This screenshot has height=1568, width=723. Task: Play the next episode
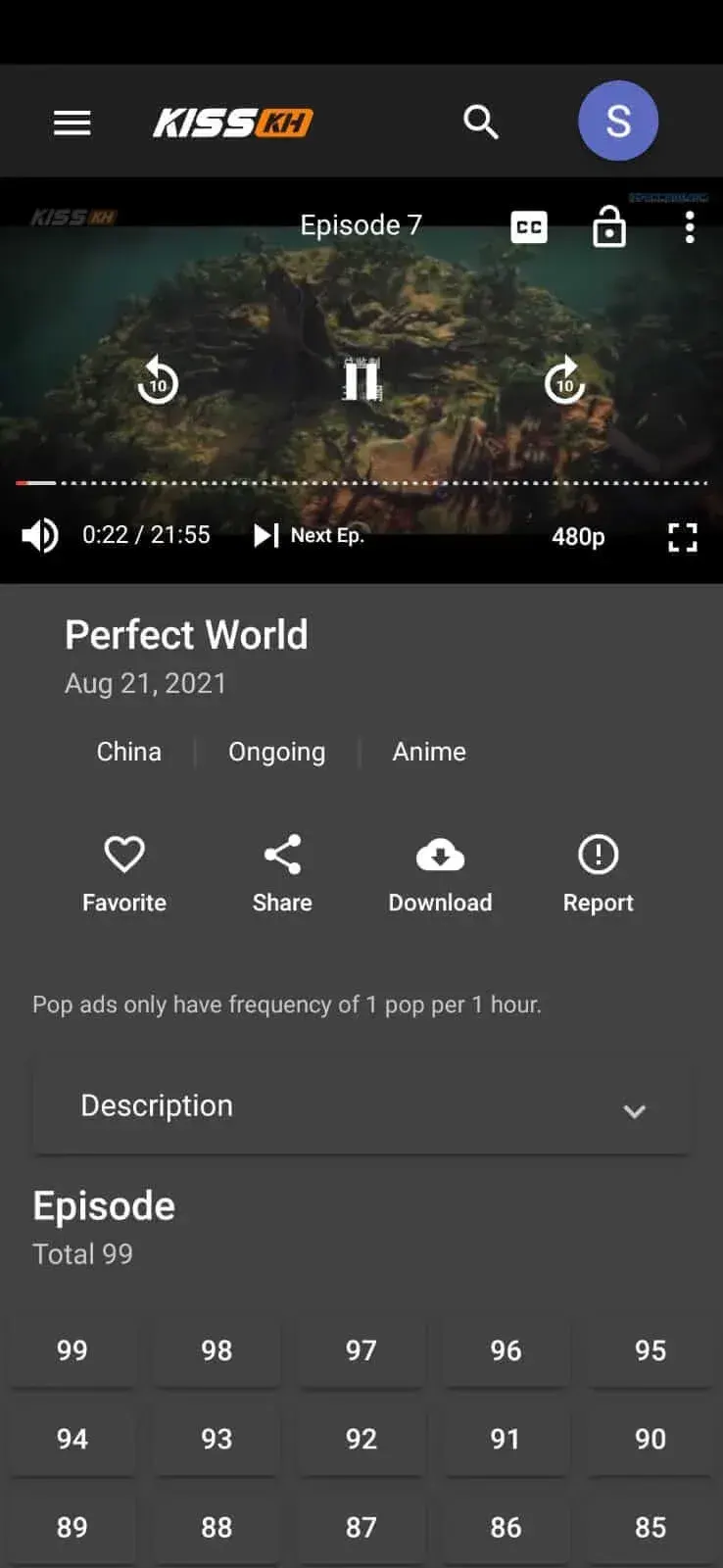click(x=309, y=535)
